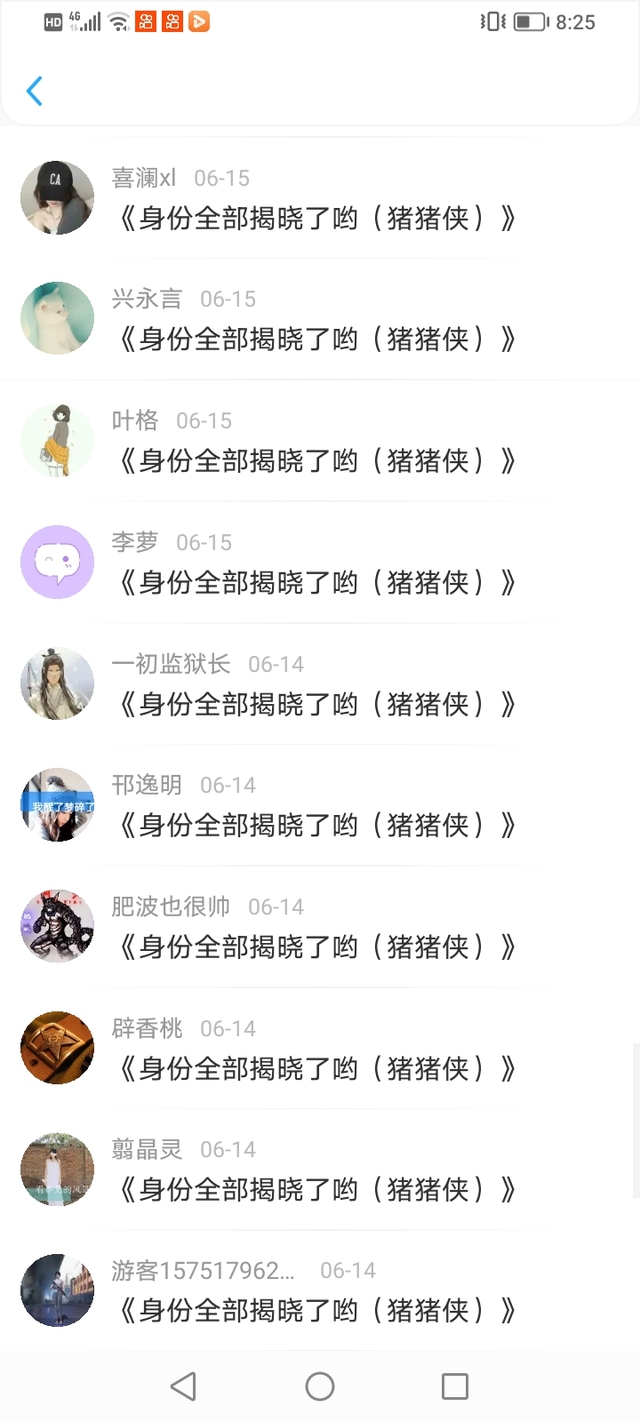Viewport: 640px width, 1422px height.
Task: Open the post by 喜澜xl
Action: [317, 219]
